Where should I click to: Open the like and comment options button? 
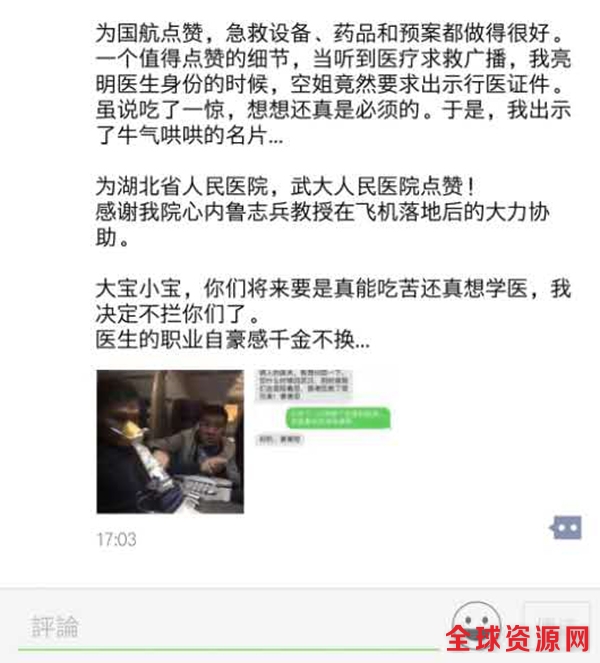(x=565, y=527)
